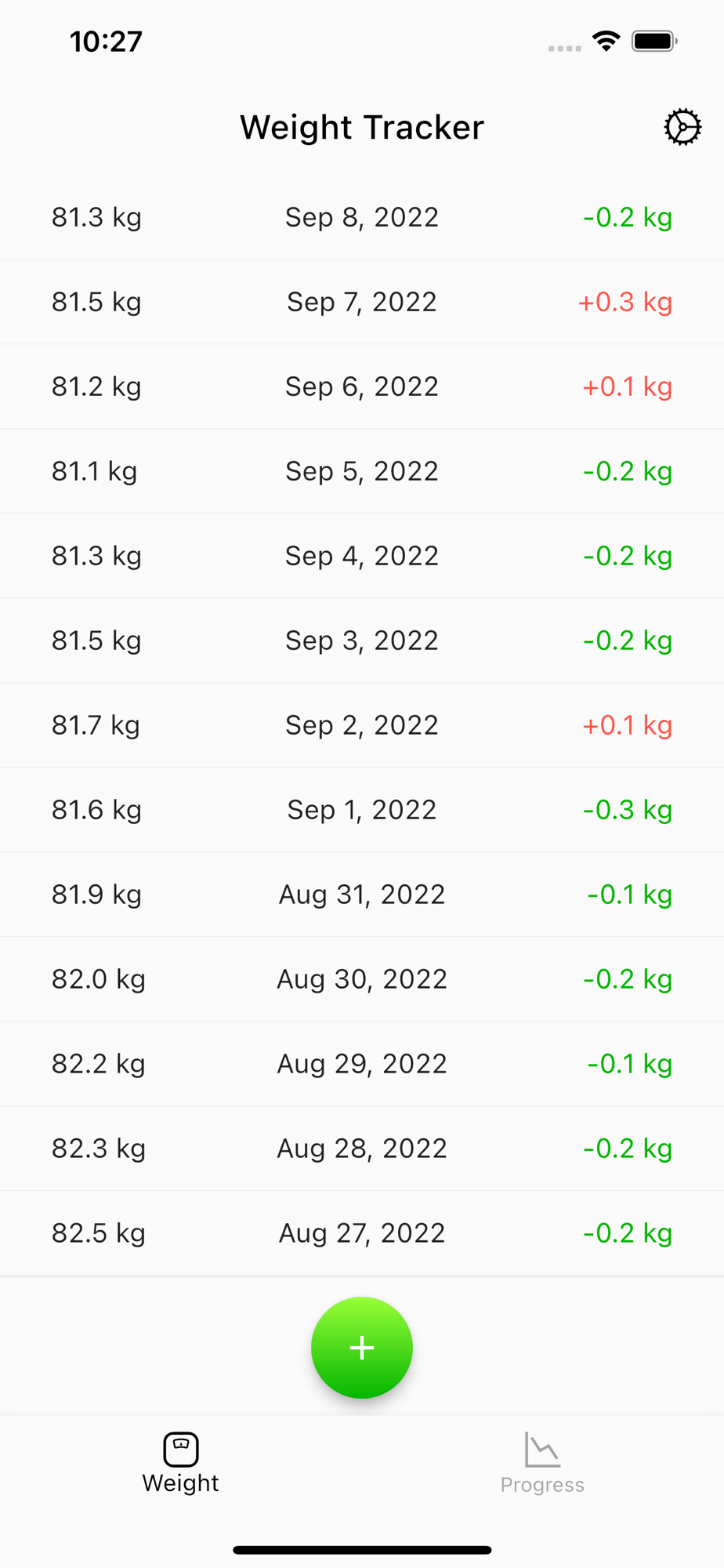The width and height of the screenshot is (724, 1568).
Task: Add a new weight entry
Action: (362, 1347)
